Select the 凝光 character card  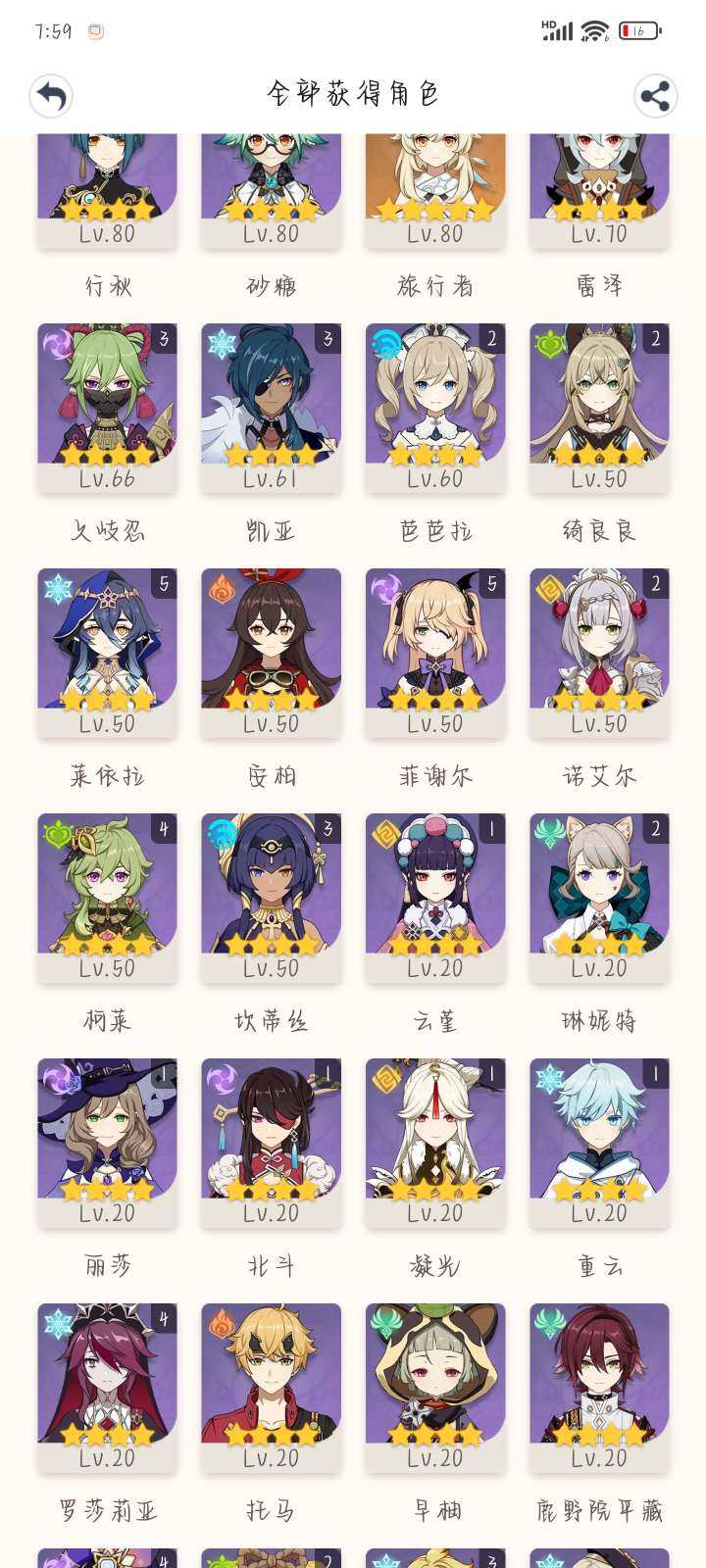tap(435, 1142)
